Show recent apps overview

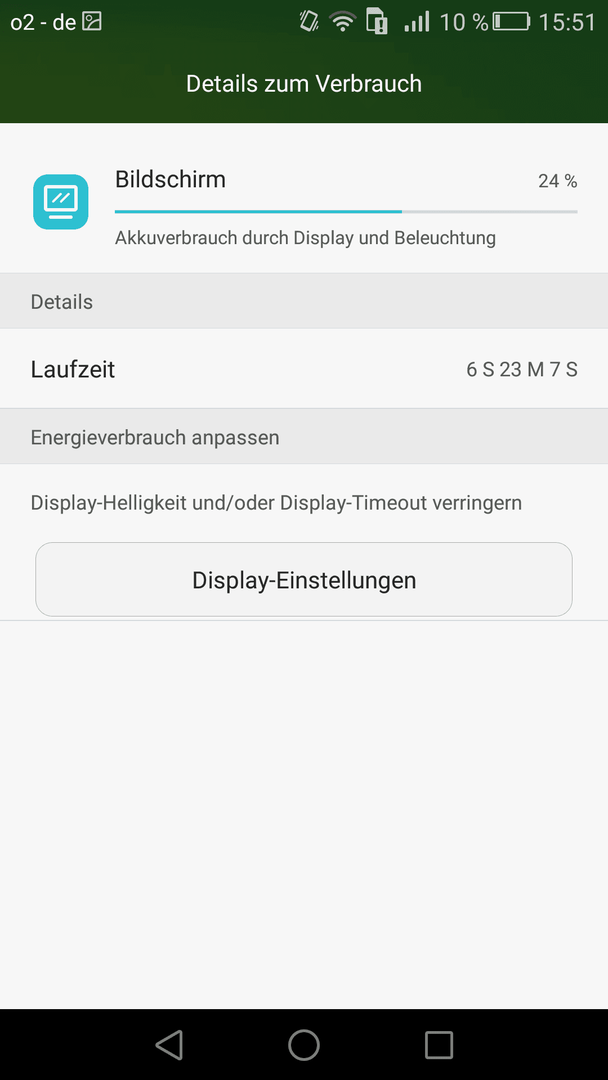pos(439,1044)
